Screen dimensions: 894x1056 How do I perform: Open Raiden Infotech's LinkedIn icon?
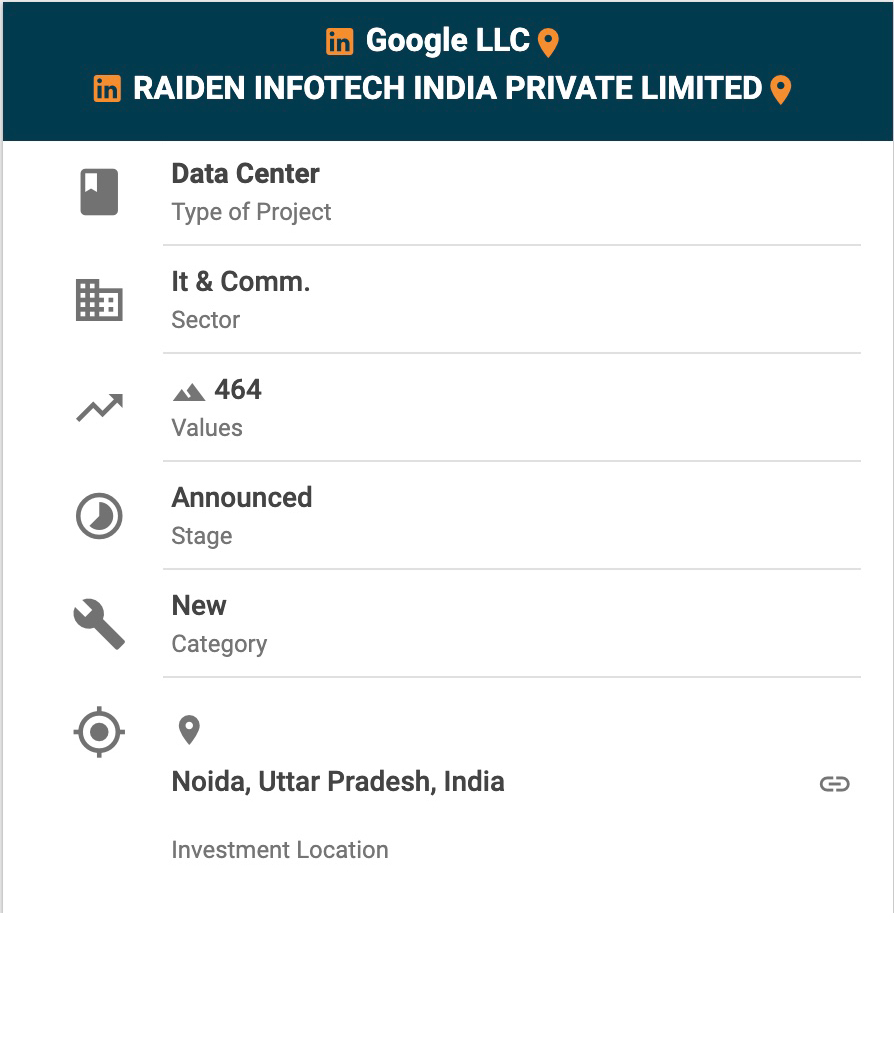pos(107,89)
